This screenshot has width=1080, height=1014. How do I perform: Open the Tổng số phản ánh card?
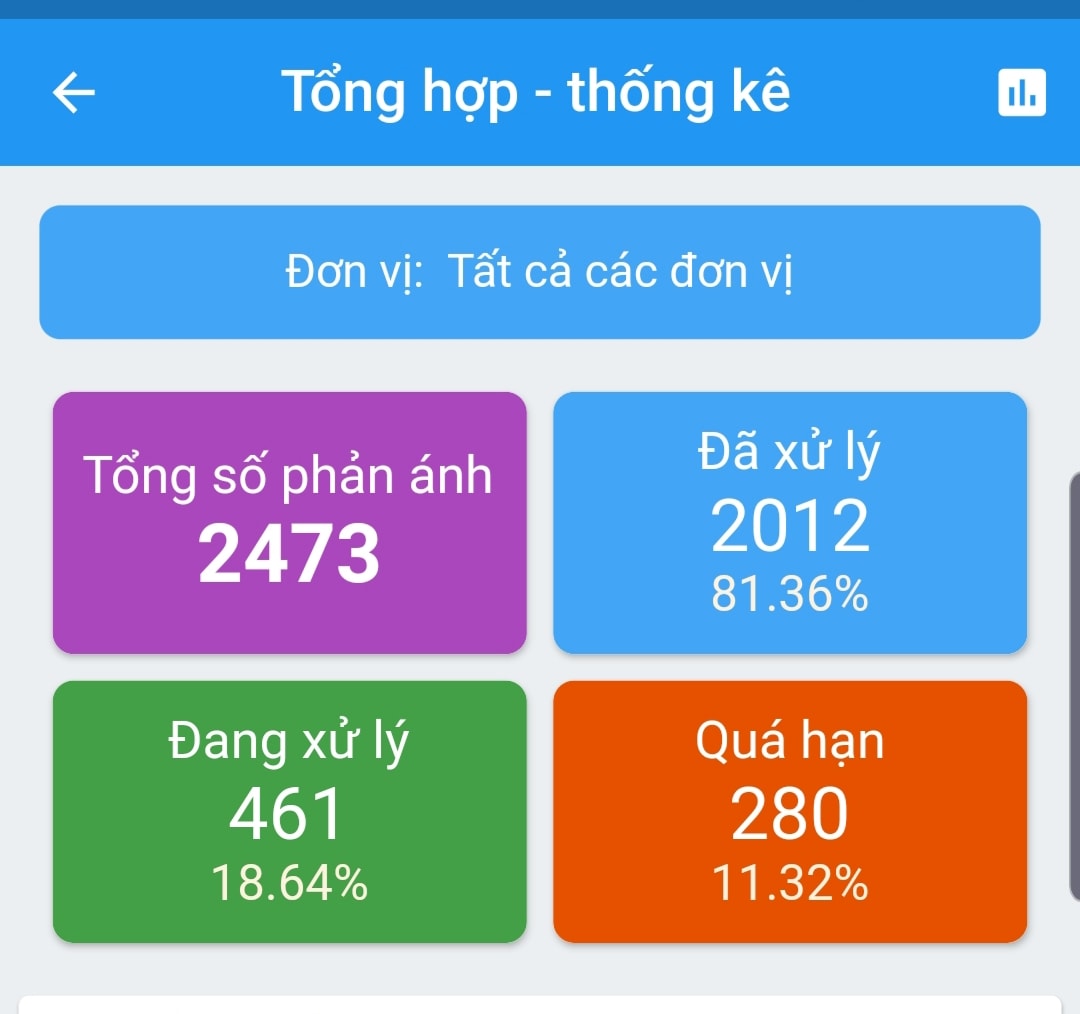click(x=289, y=523)
